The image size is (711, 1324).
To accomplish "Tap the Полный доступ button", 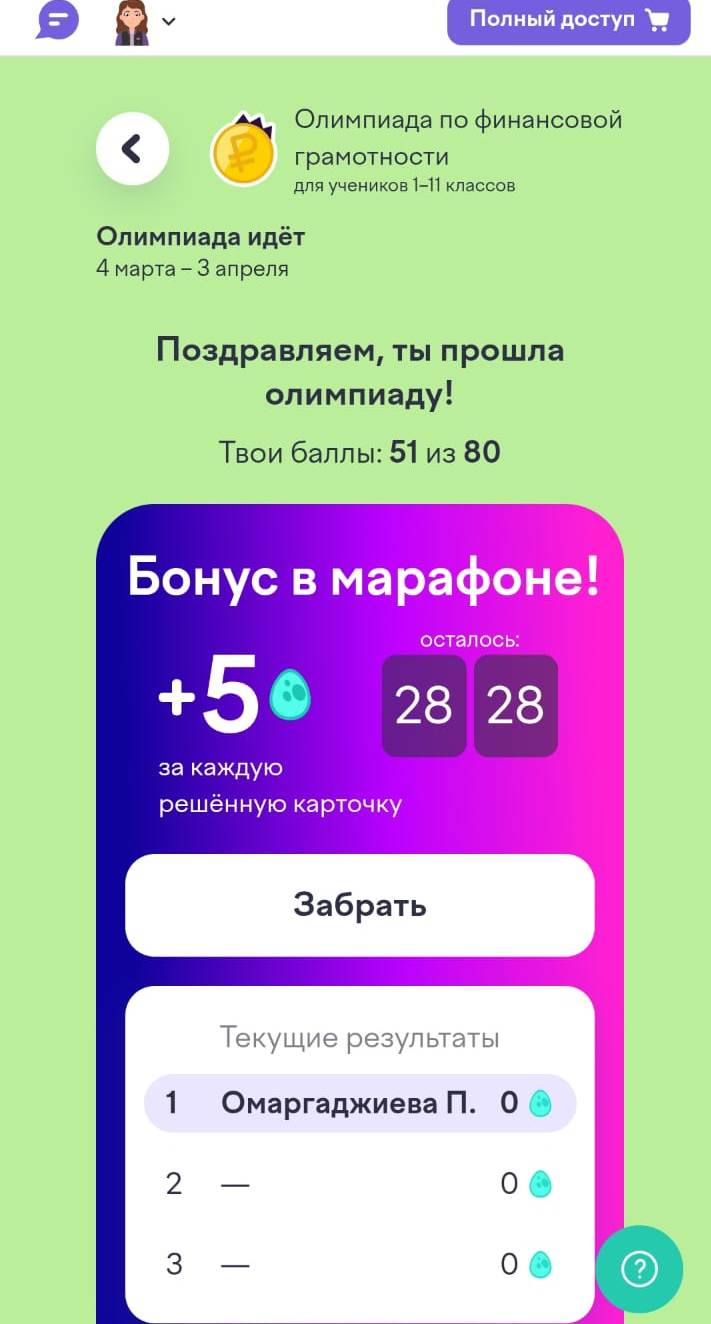I will (x=569, y=20).
